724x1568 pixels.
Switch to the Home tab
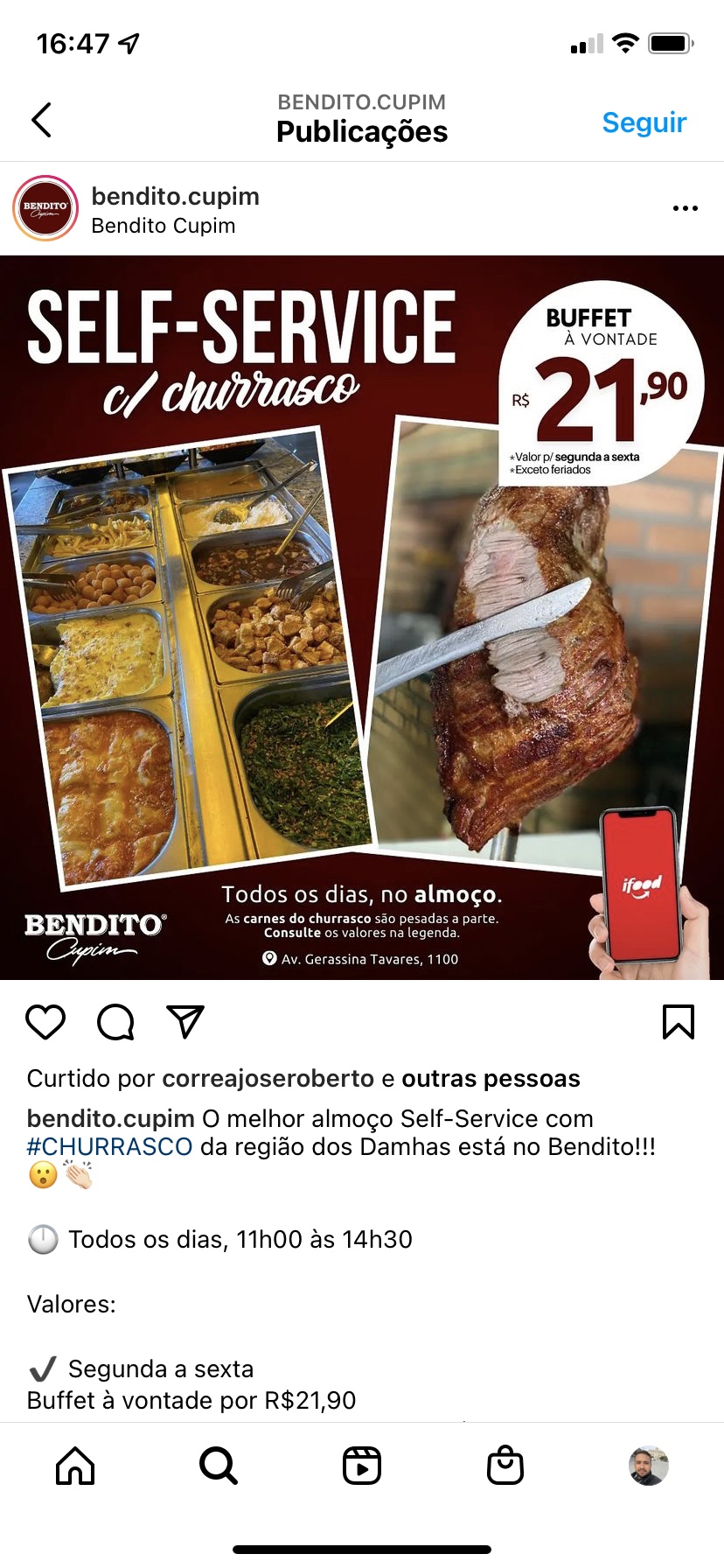click(x=75, y=1466)
